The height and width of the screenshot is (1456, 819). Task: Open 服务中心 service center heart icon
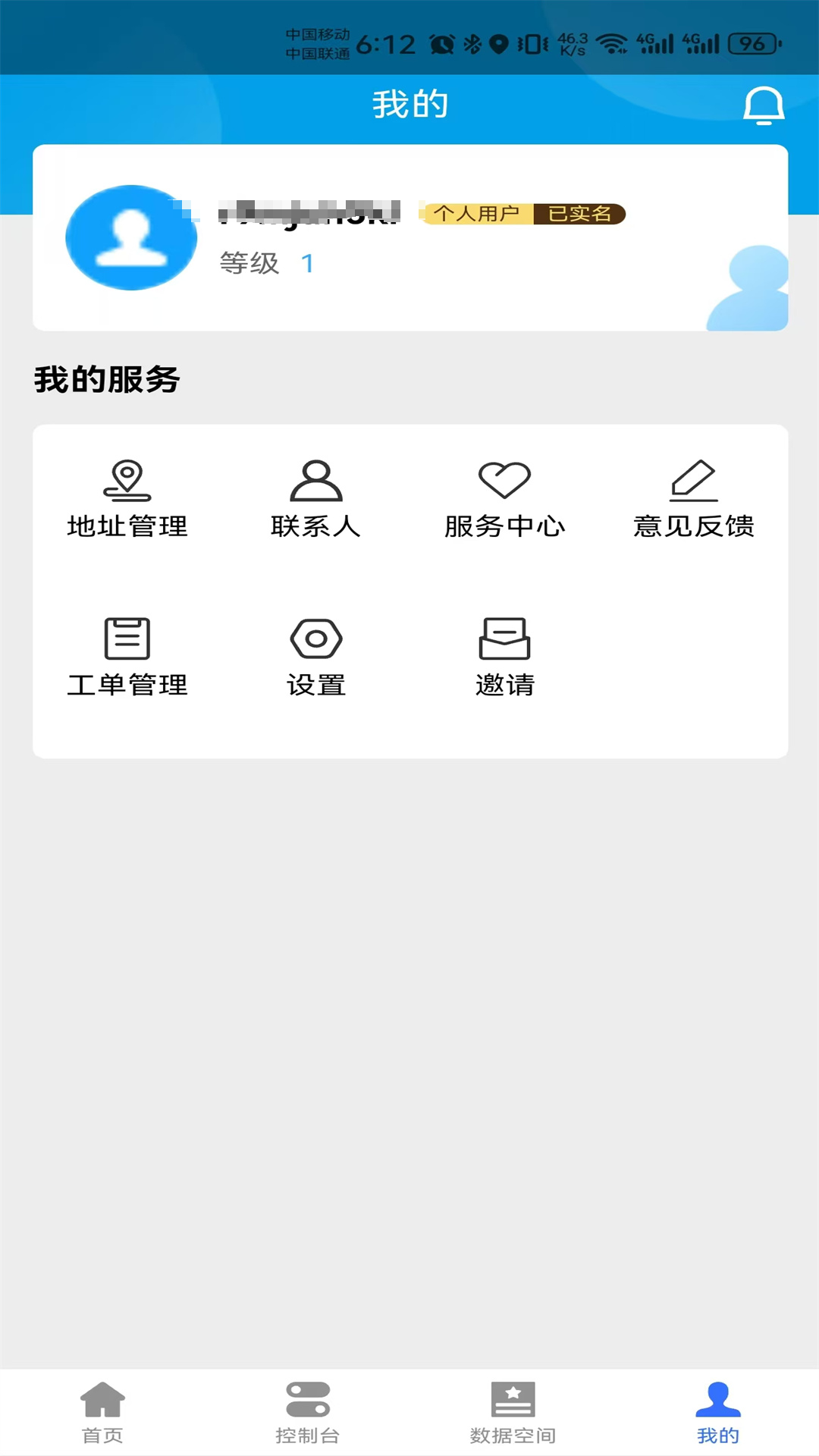click(x=504, y=481)
